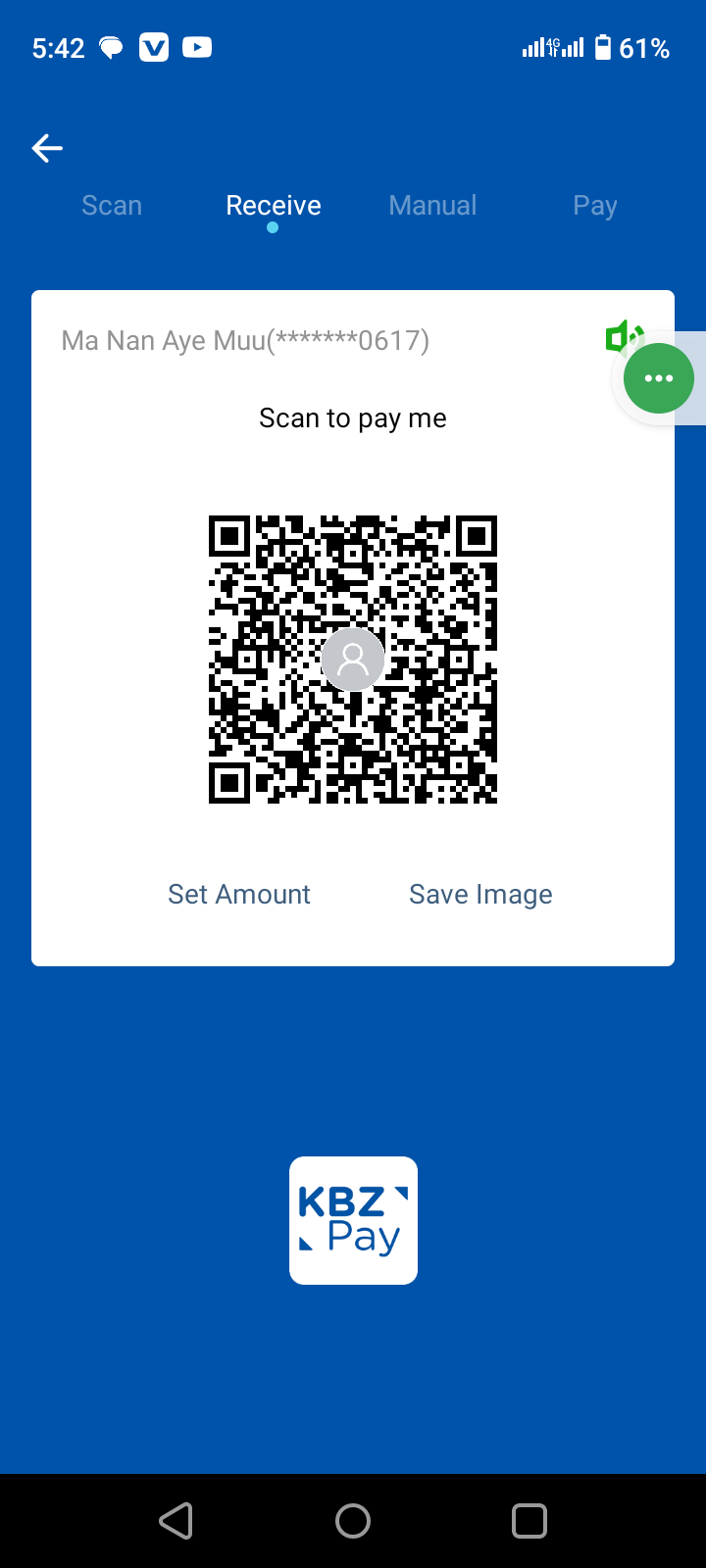Go back using the top-left arrow
706x1568 pixels.
(47, 149)
